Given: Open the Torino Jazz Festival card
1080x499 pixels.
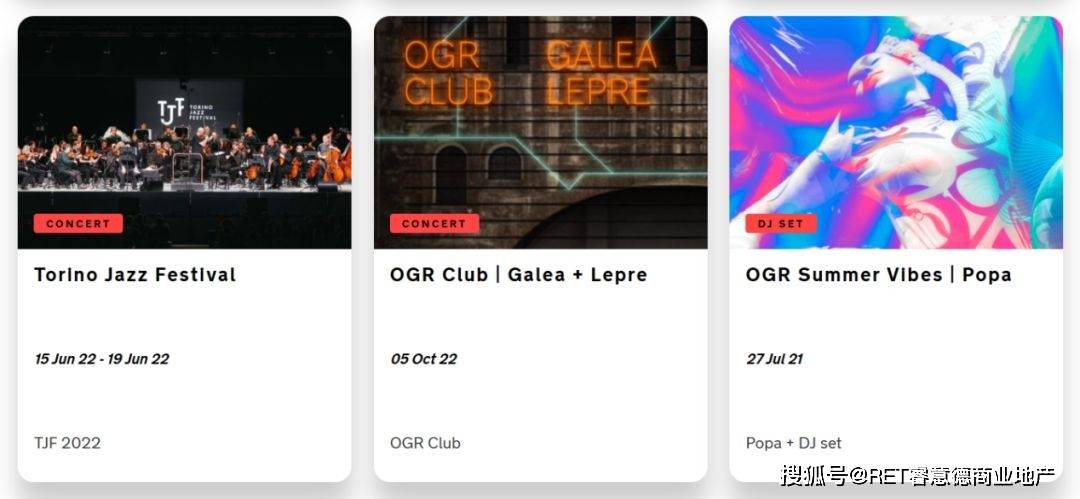Looking at the screenshot, I should [x=135, y=274].
